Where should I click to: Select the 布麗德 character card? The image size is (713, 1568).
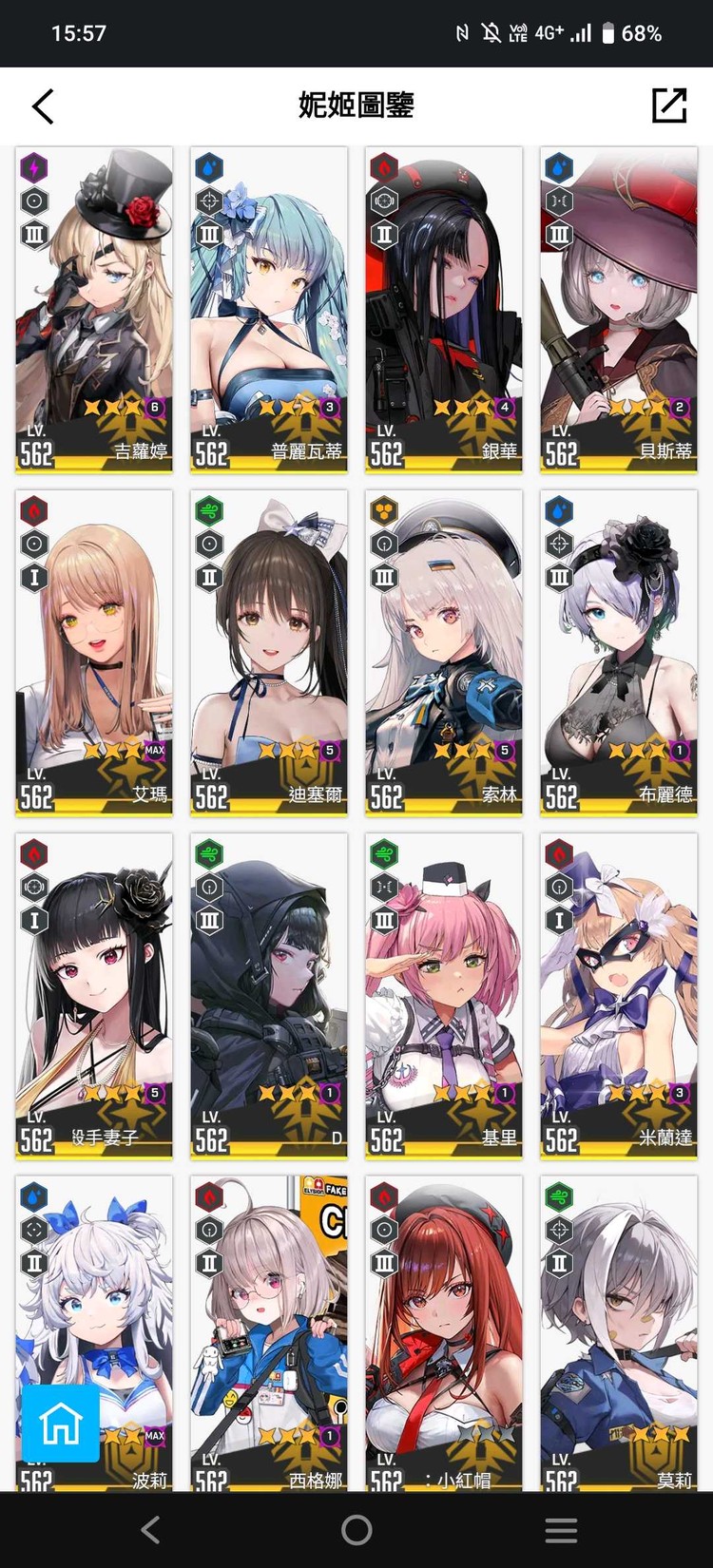tap(619, 653)
